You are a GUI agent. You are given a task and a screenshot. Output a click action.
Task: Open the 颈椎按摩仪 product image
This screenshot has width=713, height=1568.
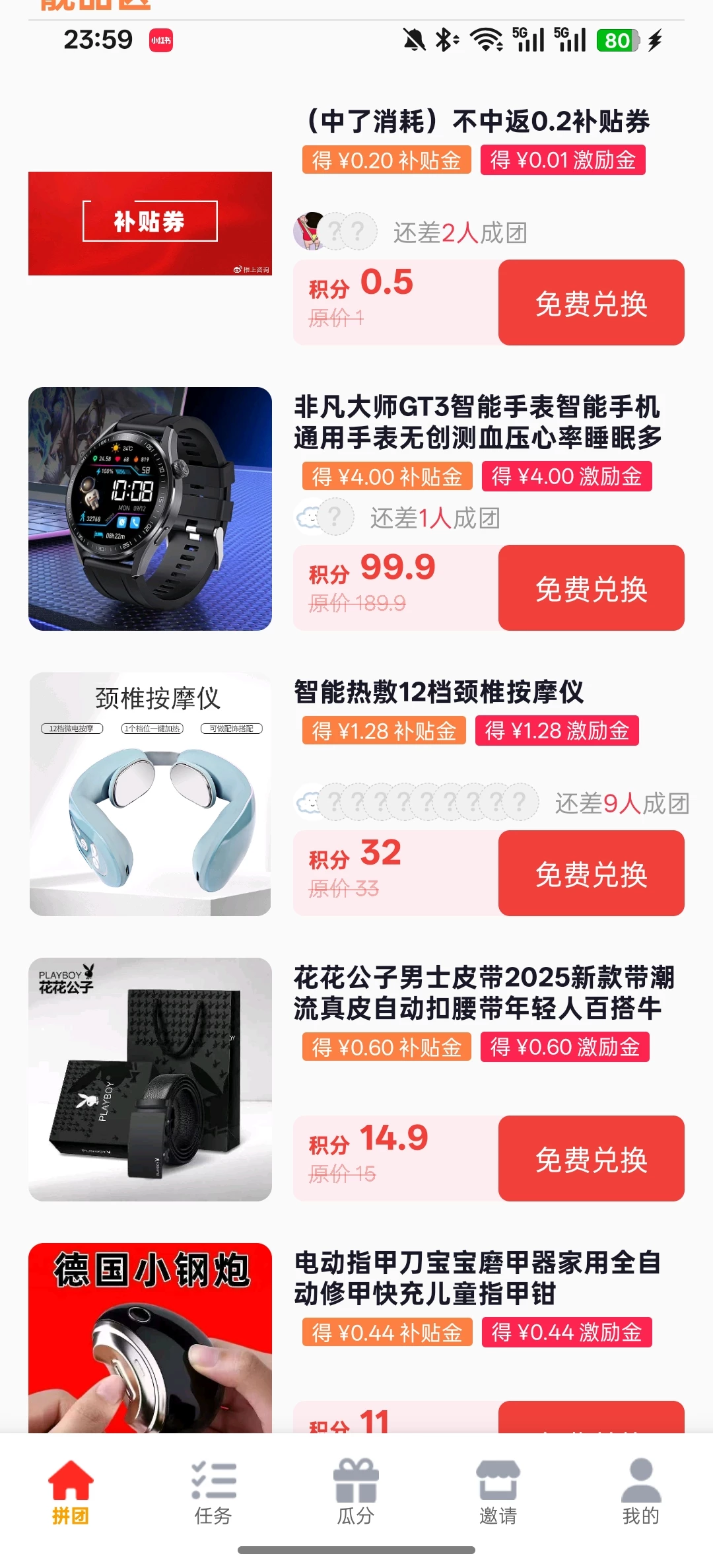[x=150, y=794]
